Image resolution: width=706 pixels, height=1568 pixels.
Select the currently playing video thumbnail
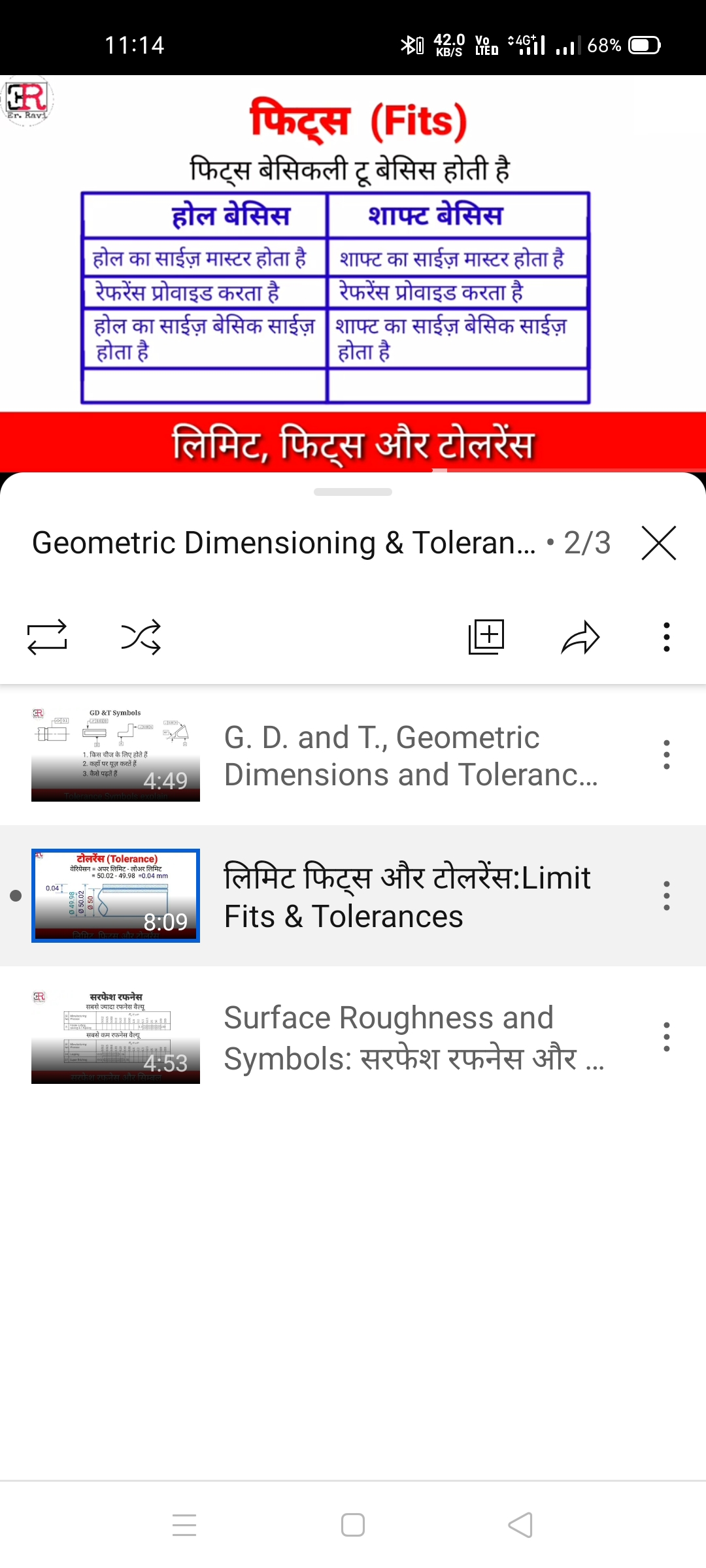[115, 896]
